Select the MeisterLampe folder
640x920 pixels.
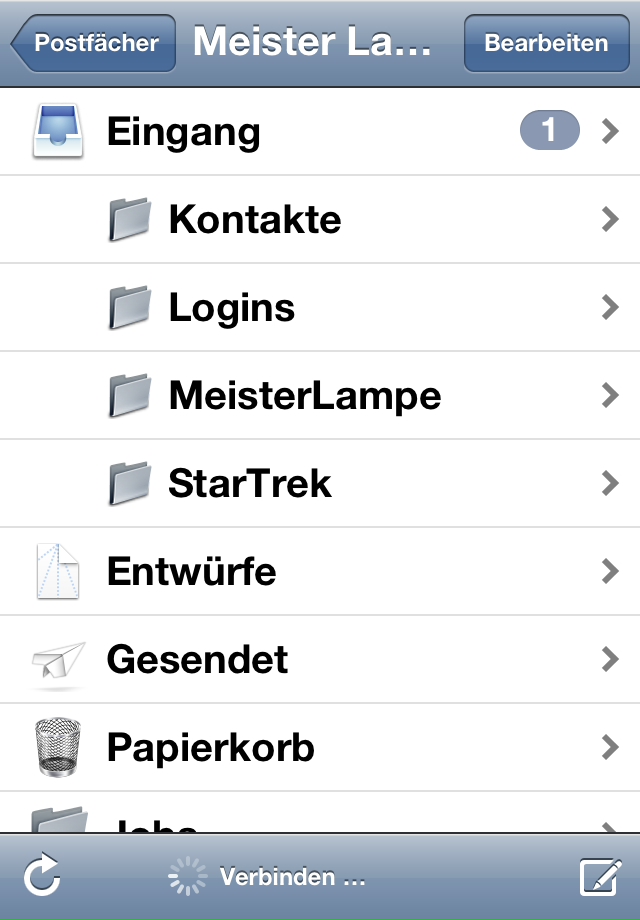click(x=320, y=396)
